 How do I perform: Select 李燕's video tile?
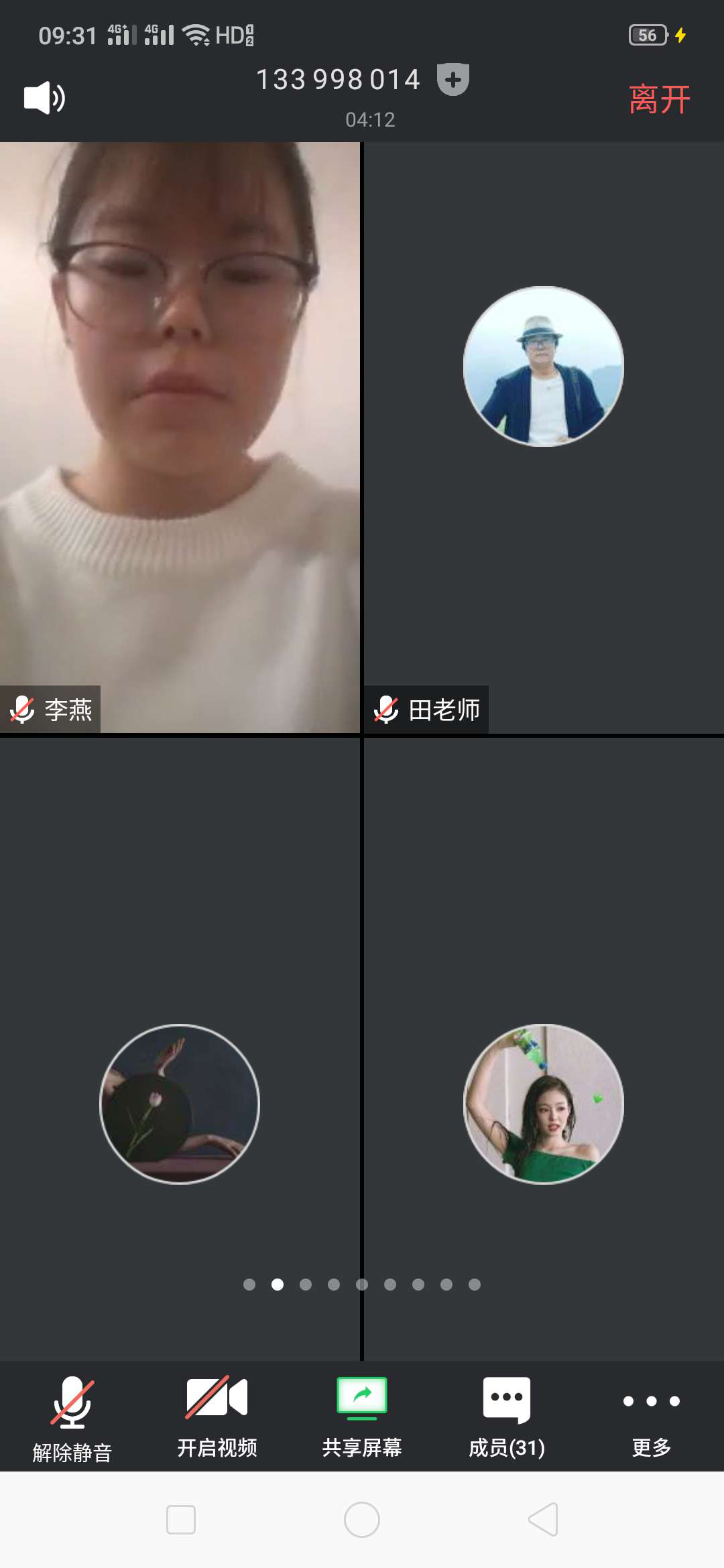coord(180,436)
